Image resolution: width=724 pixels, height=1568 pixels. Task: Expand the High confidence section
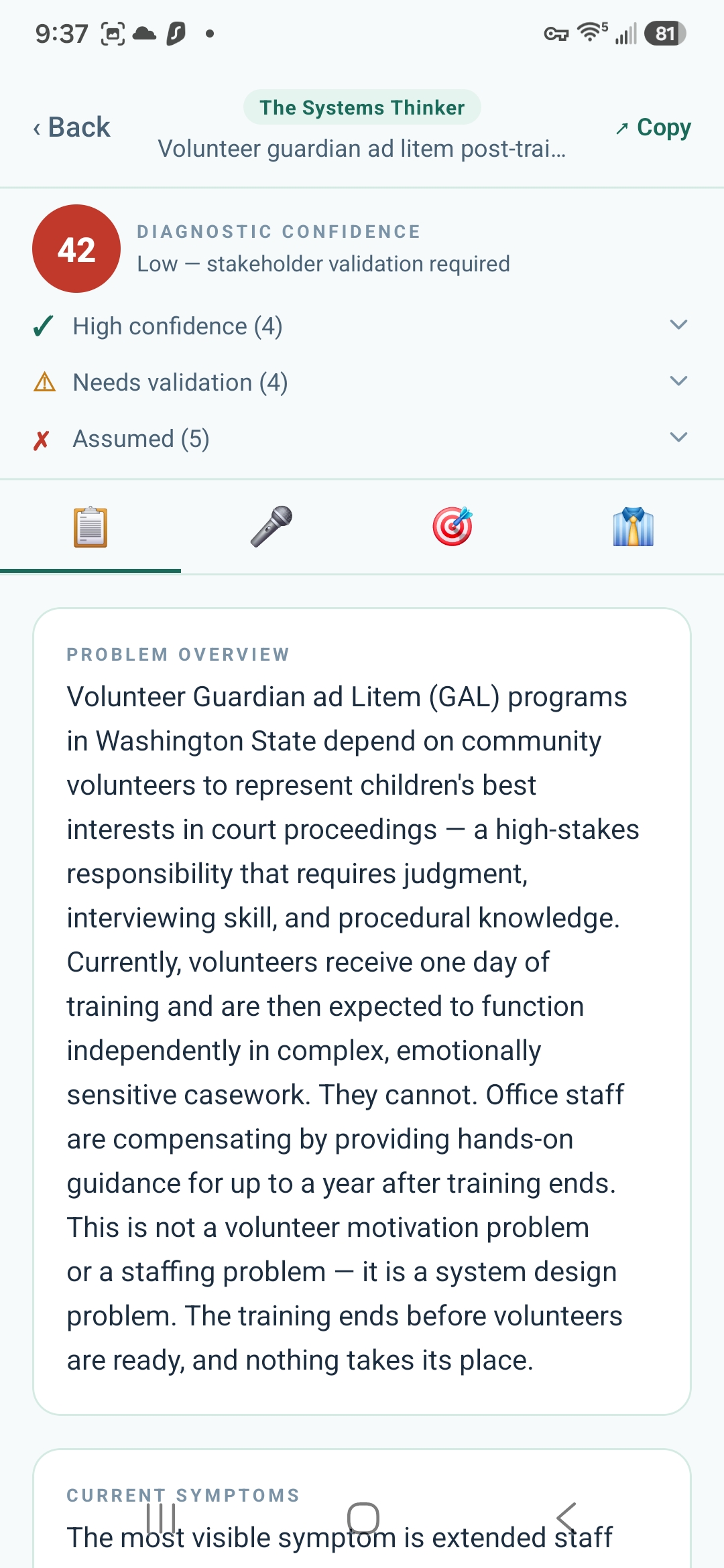point(362,326)
